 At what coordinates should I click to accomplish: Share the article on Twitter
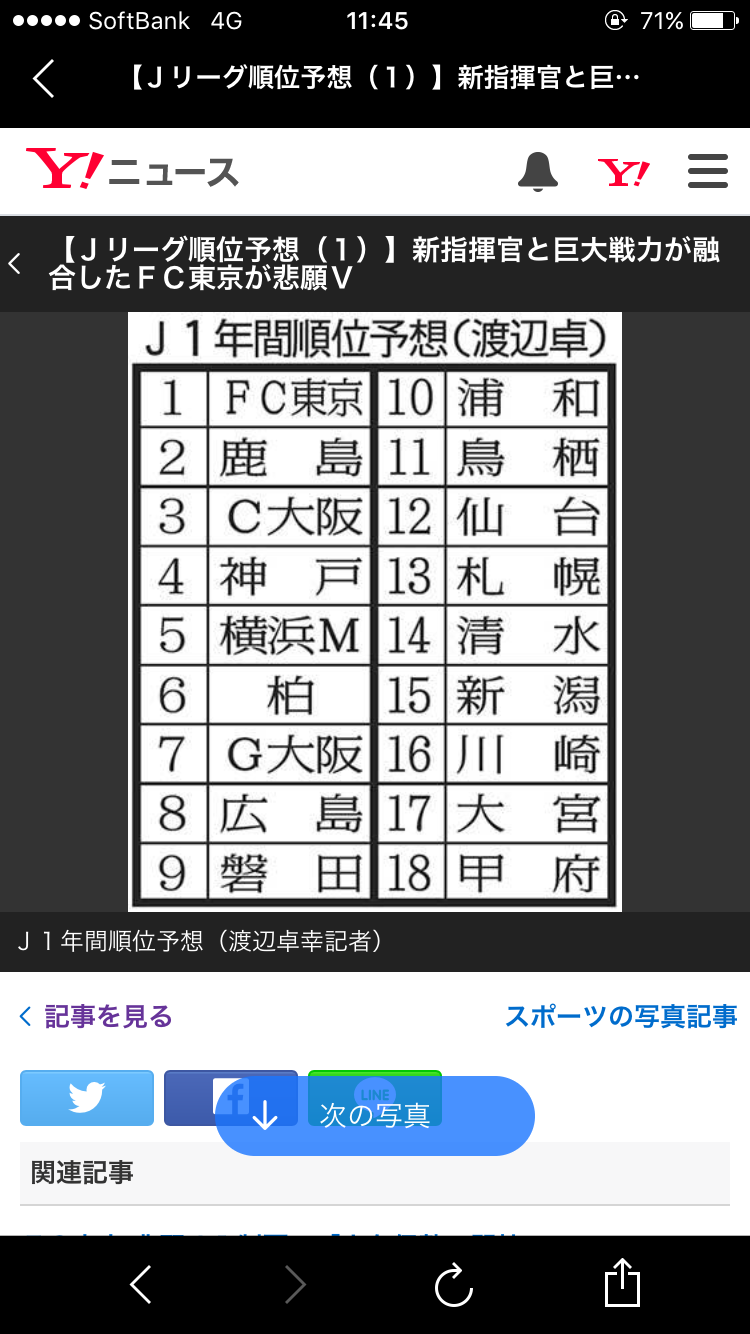click(87, 1098)
